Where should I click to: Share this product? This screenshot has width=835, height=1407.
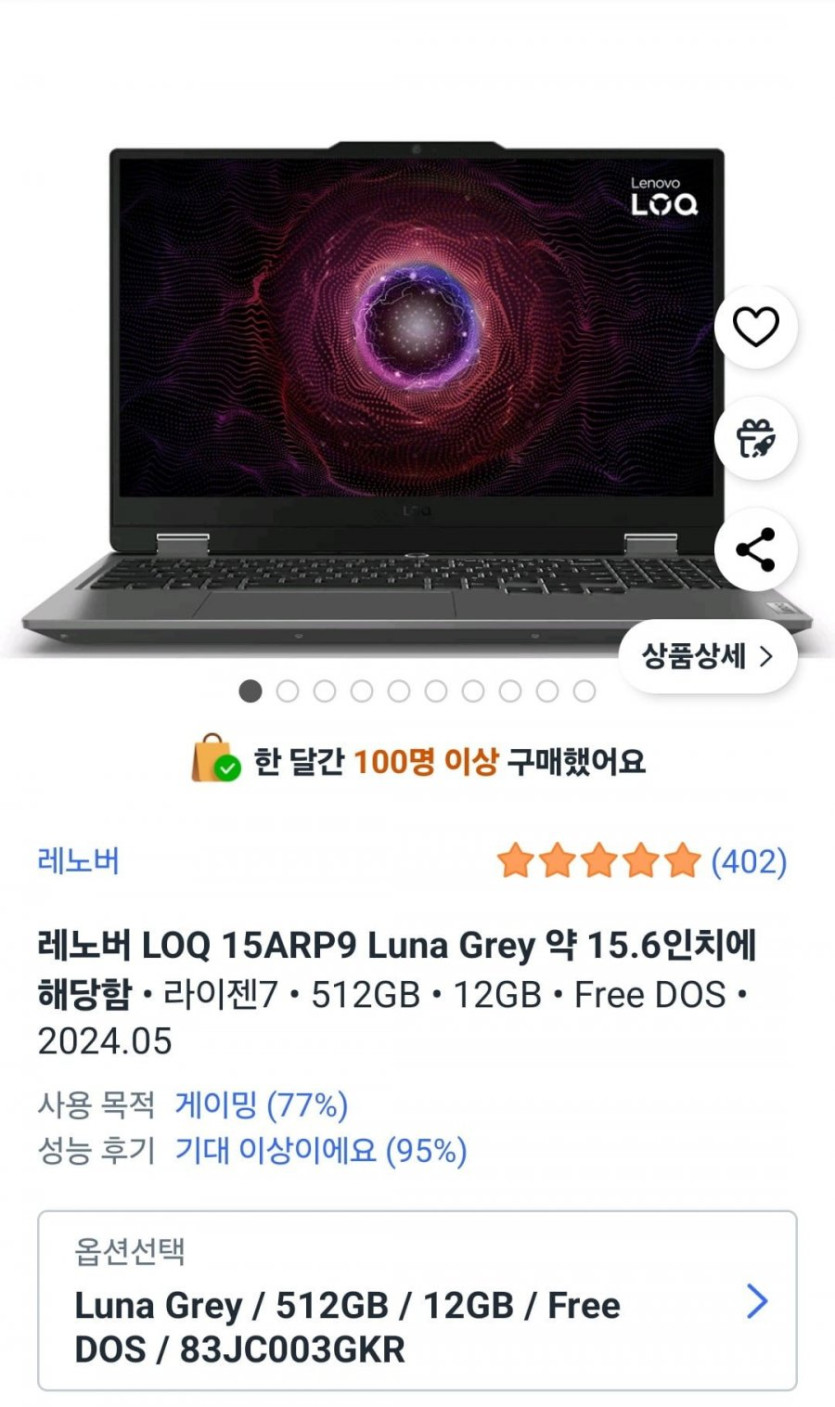click(x=755, y=550)
